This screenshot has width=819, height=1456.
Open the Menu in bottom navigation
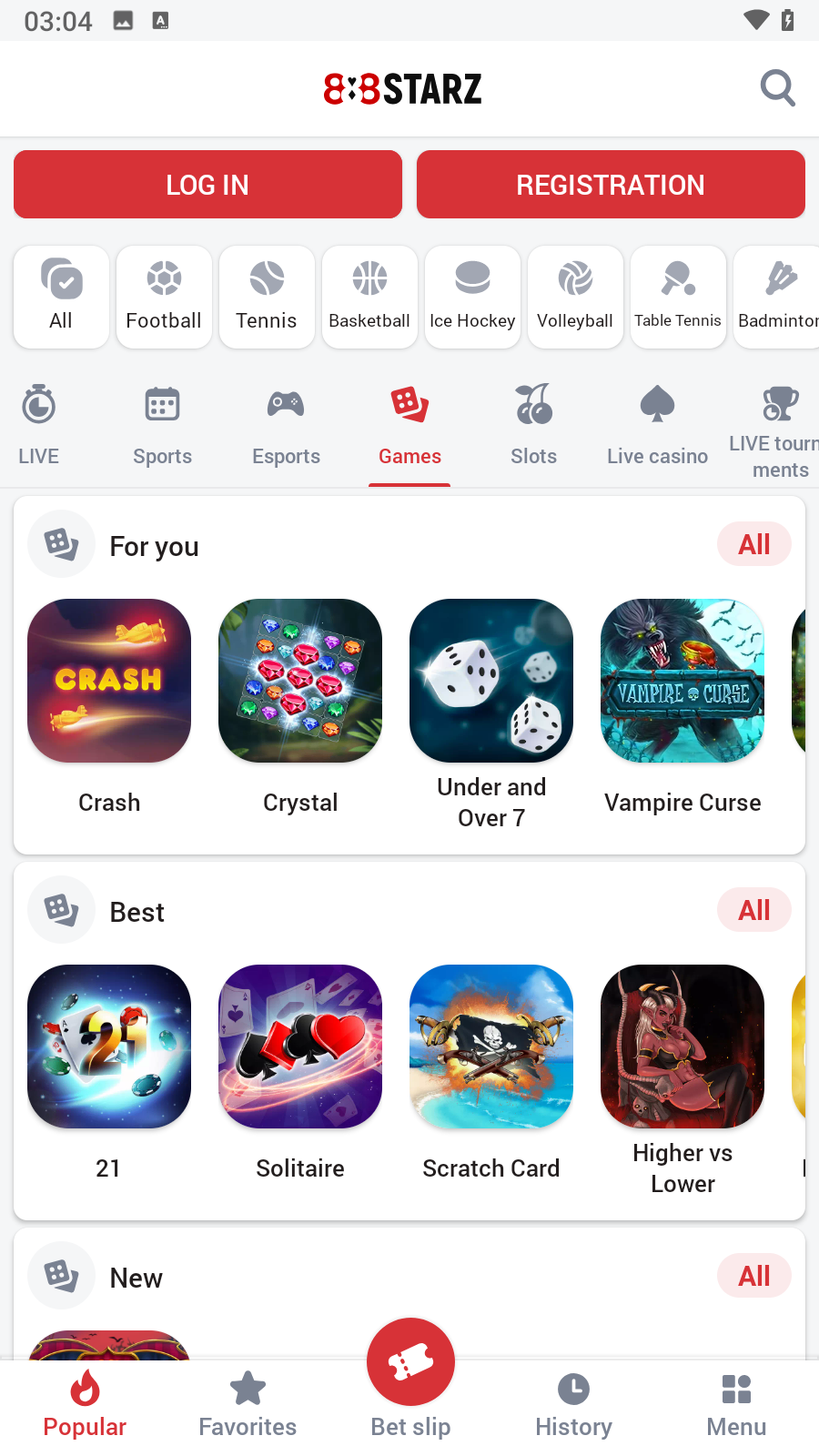(736, 1405)
